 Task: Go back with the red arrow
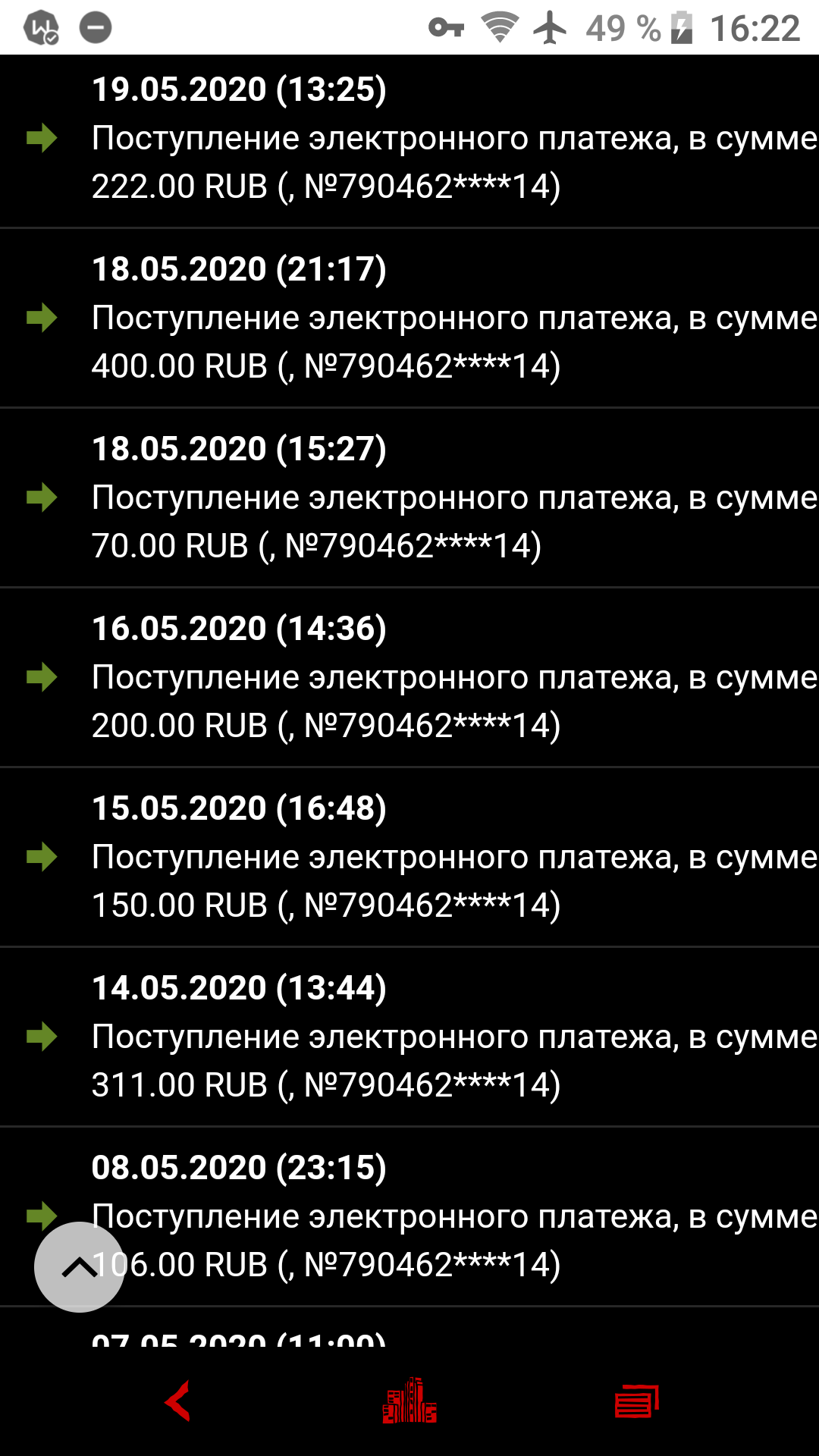tap(178, 1401)
